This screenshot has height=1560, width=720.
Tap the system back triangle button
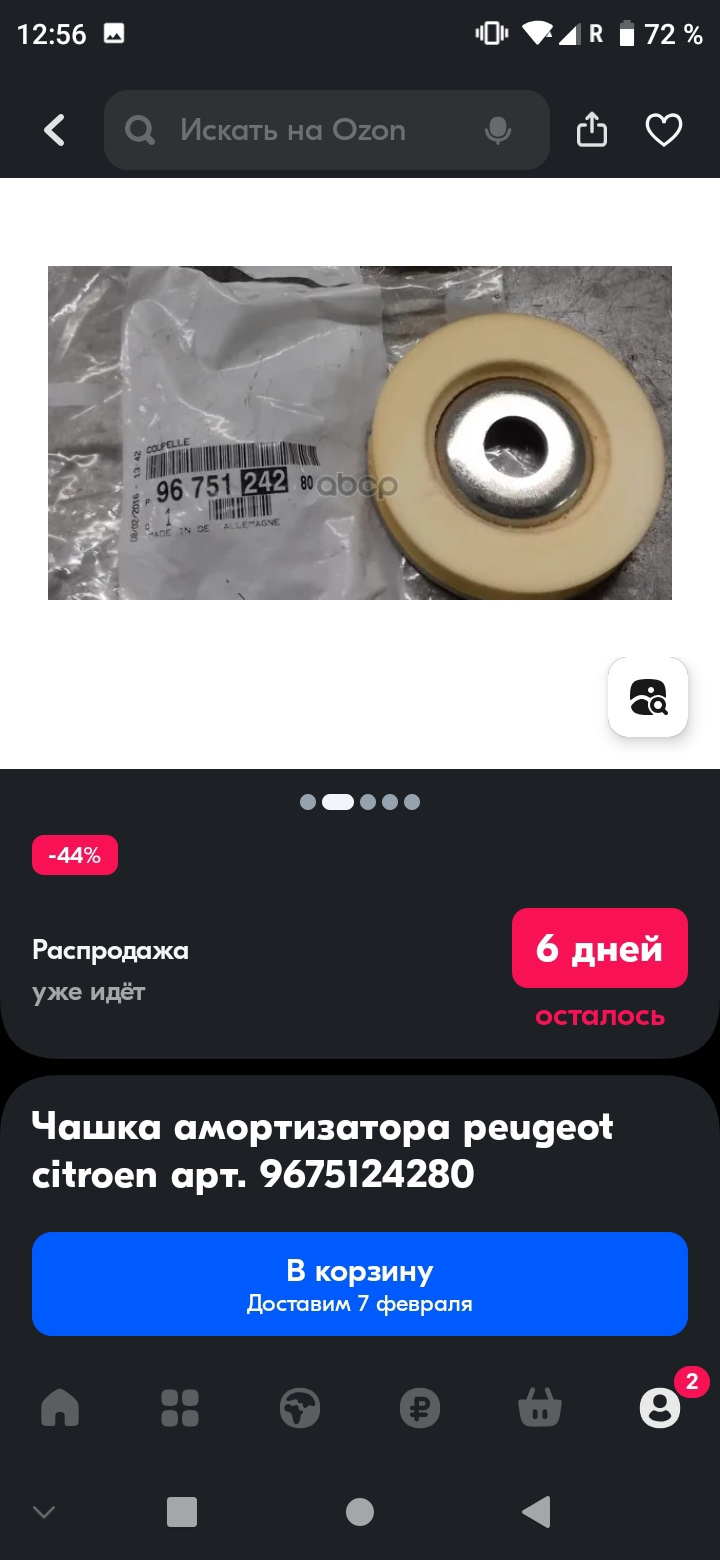pyautogui.click(x=537, y=1512)
